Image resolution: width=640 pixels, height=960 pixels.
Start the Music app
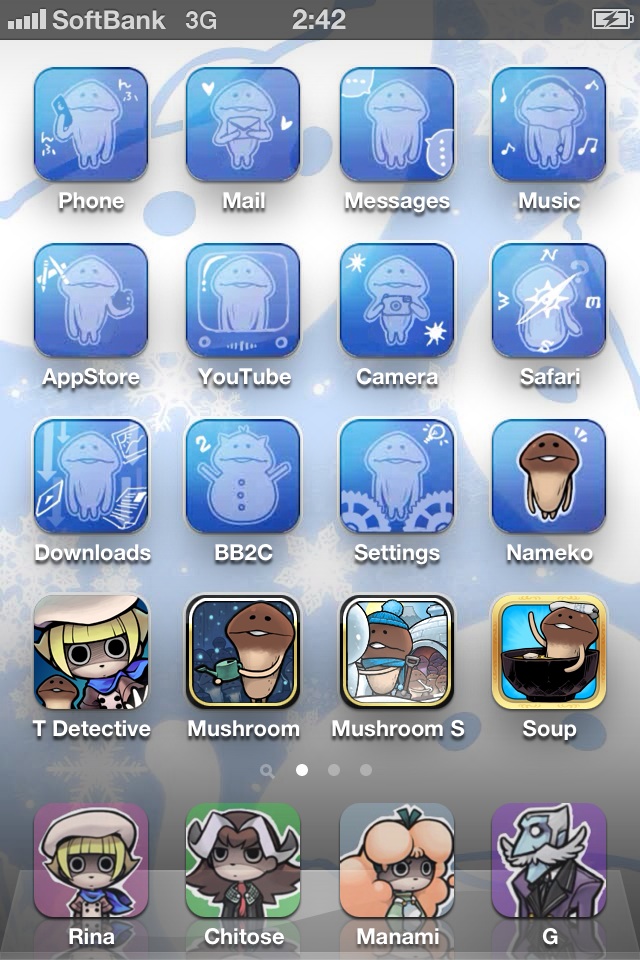pos(548,125)
